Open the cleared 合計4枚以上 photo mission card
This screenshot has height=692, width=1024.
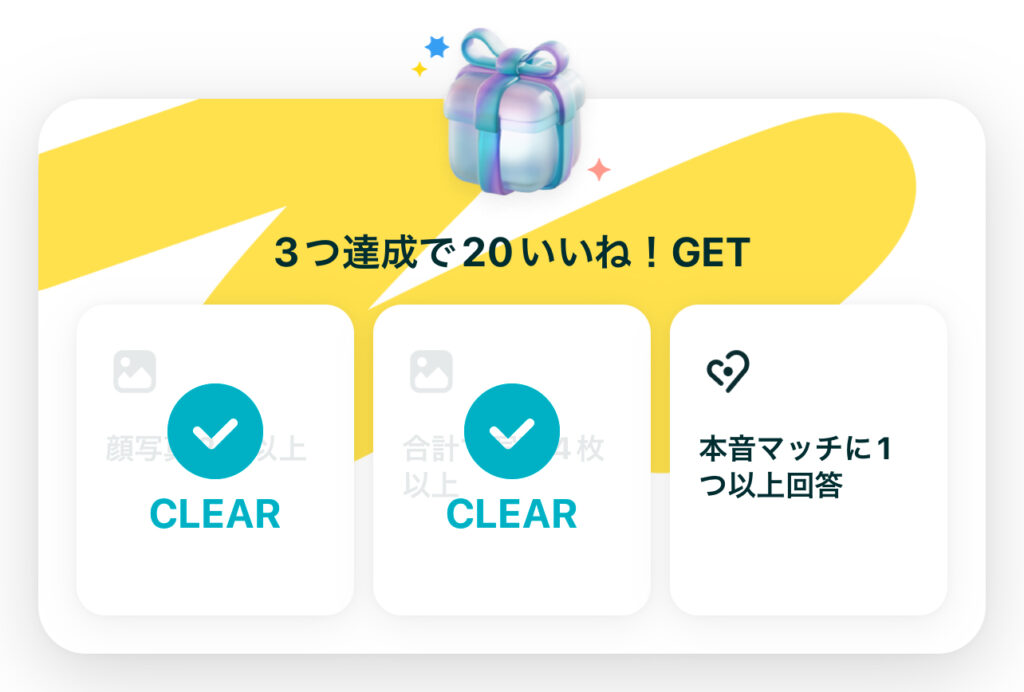click(511, 460)
